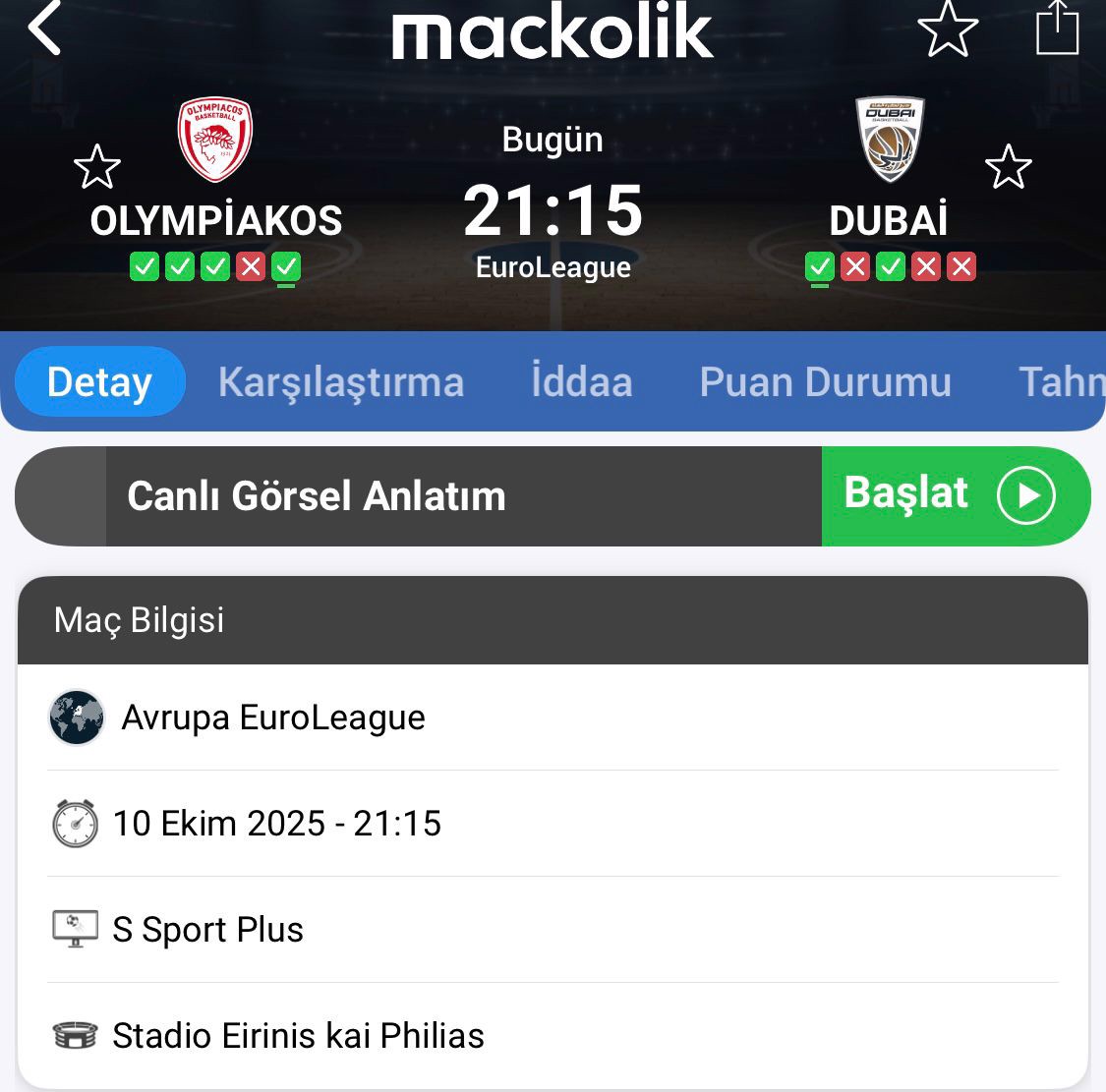This screenshot has width=1106, height=1092.
Task: Open the Olympiakos team page
Action: [215, 141]
